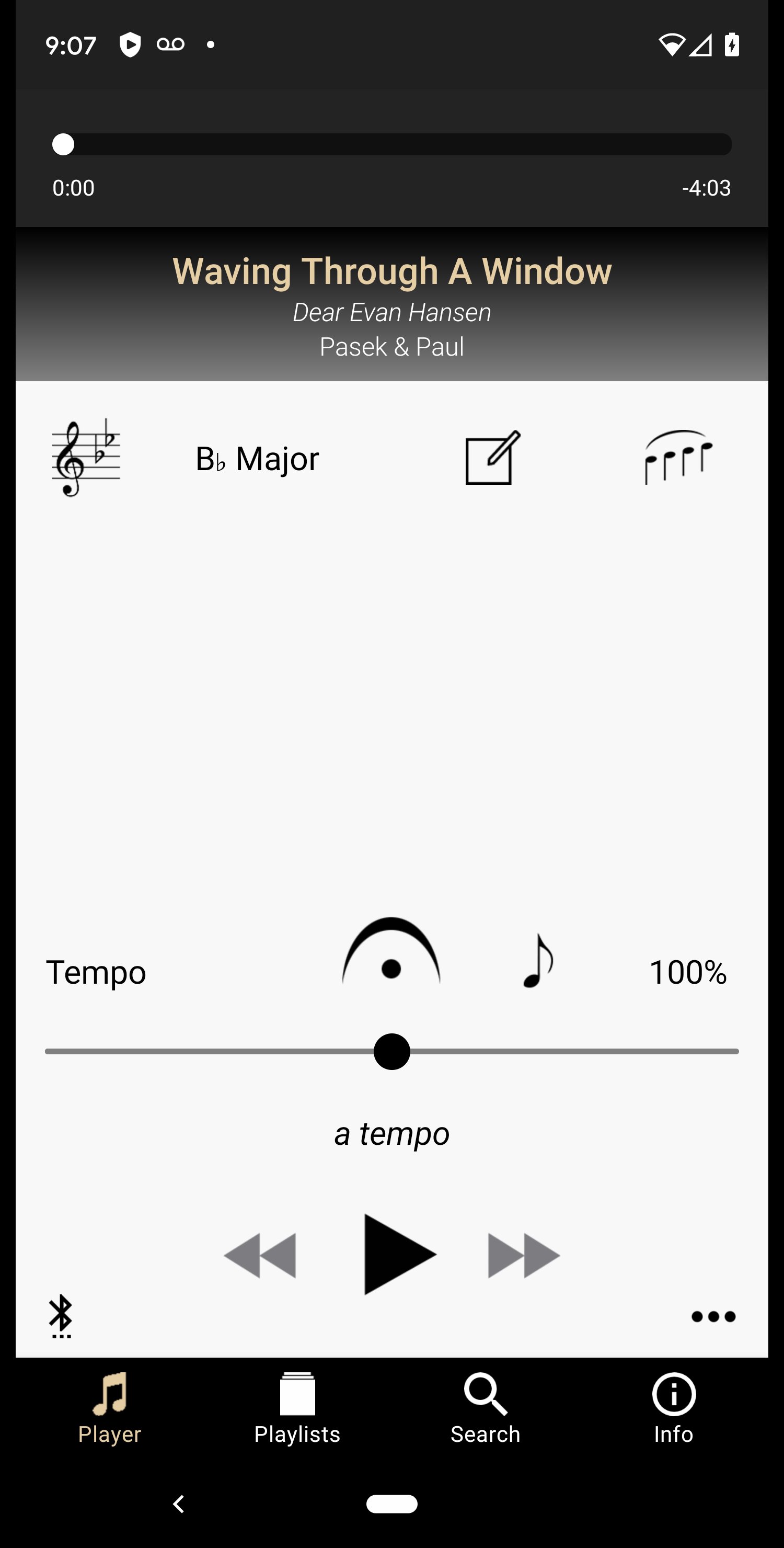The height and width of the screenshot is (1548, 784).
Task: Tap the fast-forward button
Action: tap(524, 1255)
